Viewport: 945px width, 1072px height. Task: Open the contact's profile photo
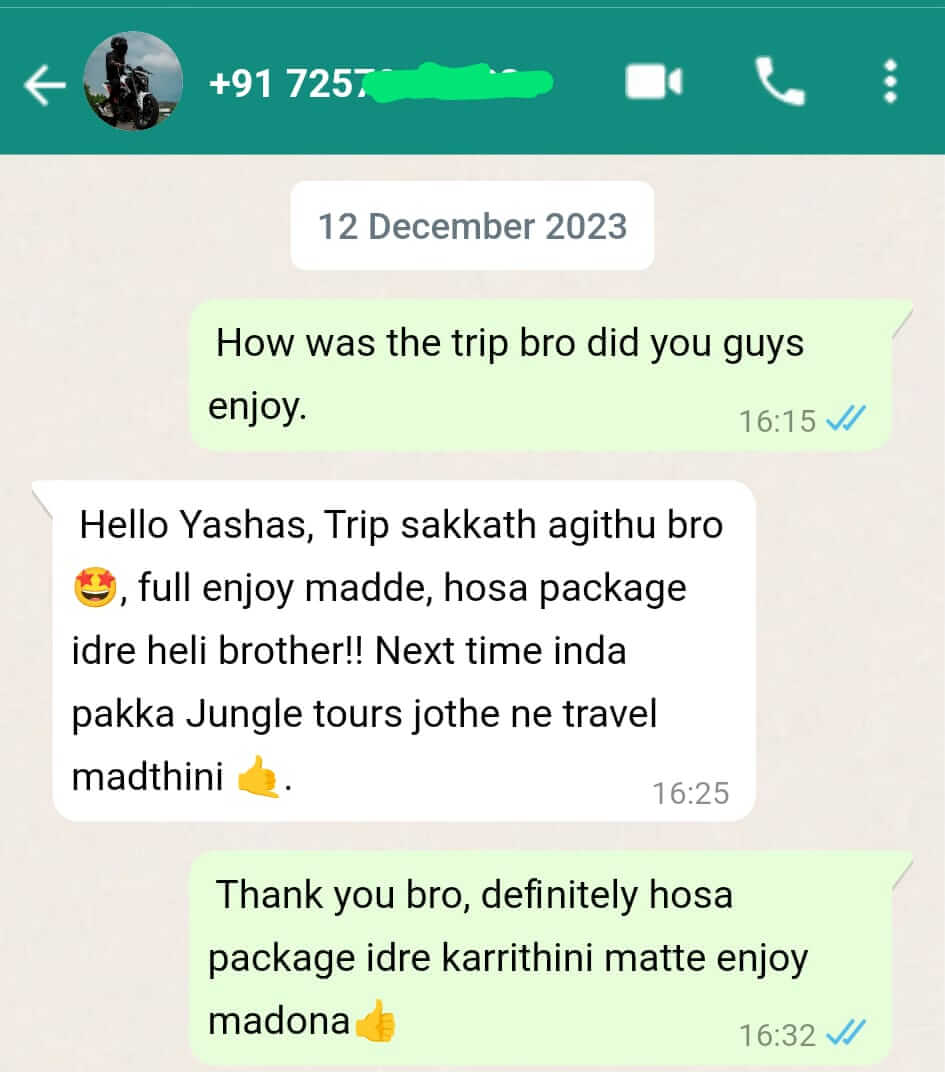click(x=132, y=81)
